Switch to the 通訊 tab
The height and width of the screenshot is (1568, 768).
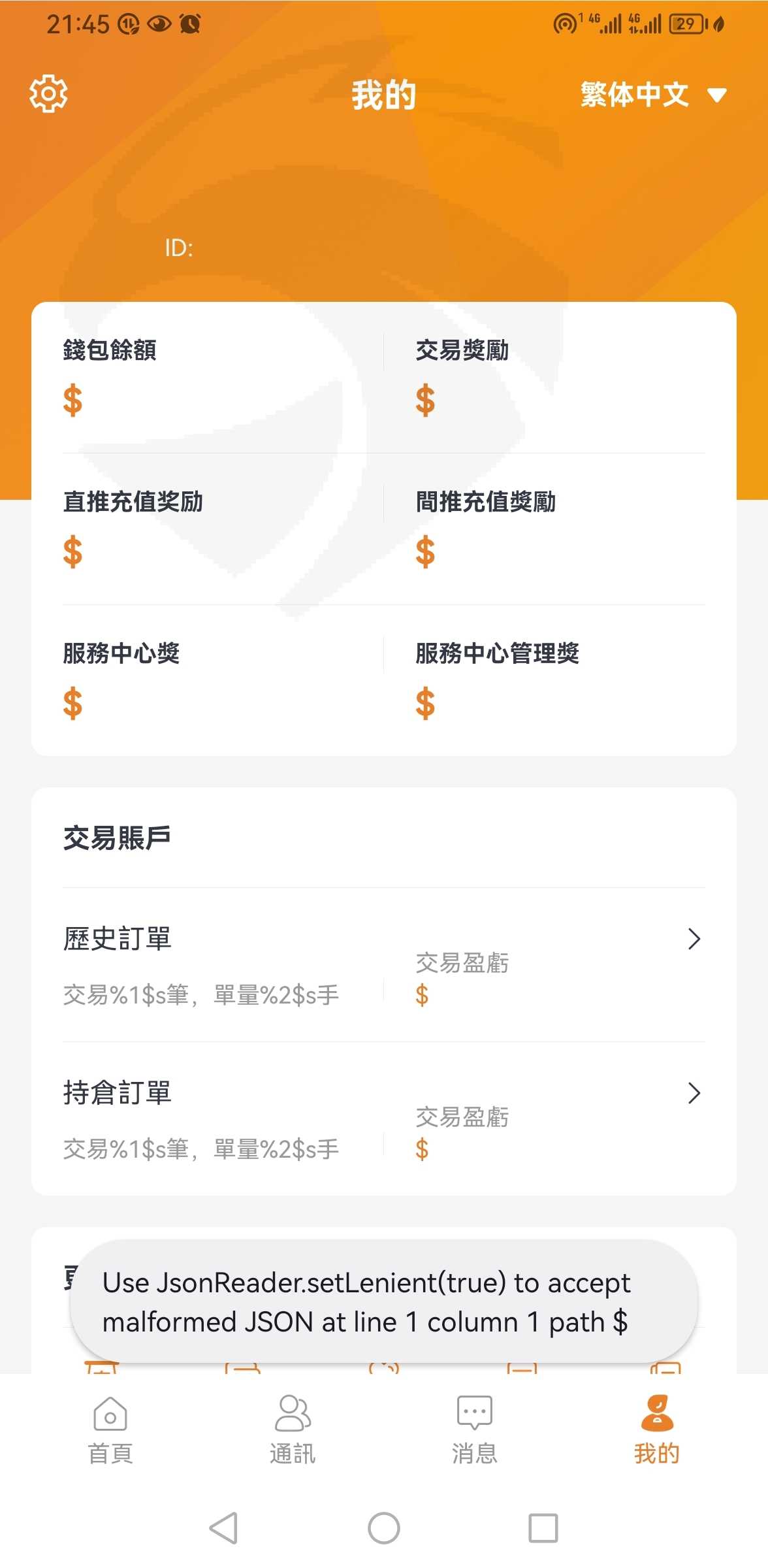293,1430
